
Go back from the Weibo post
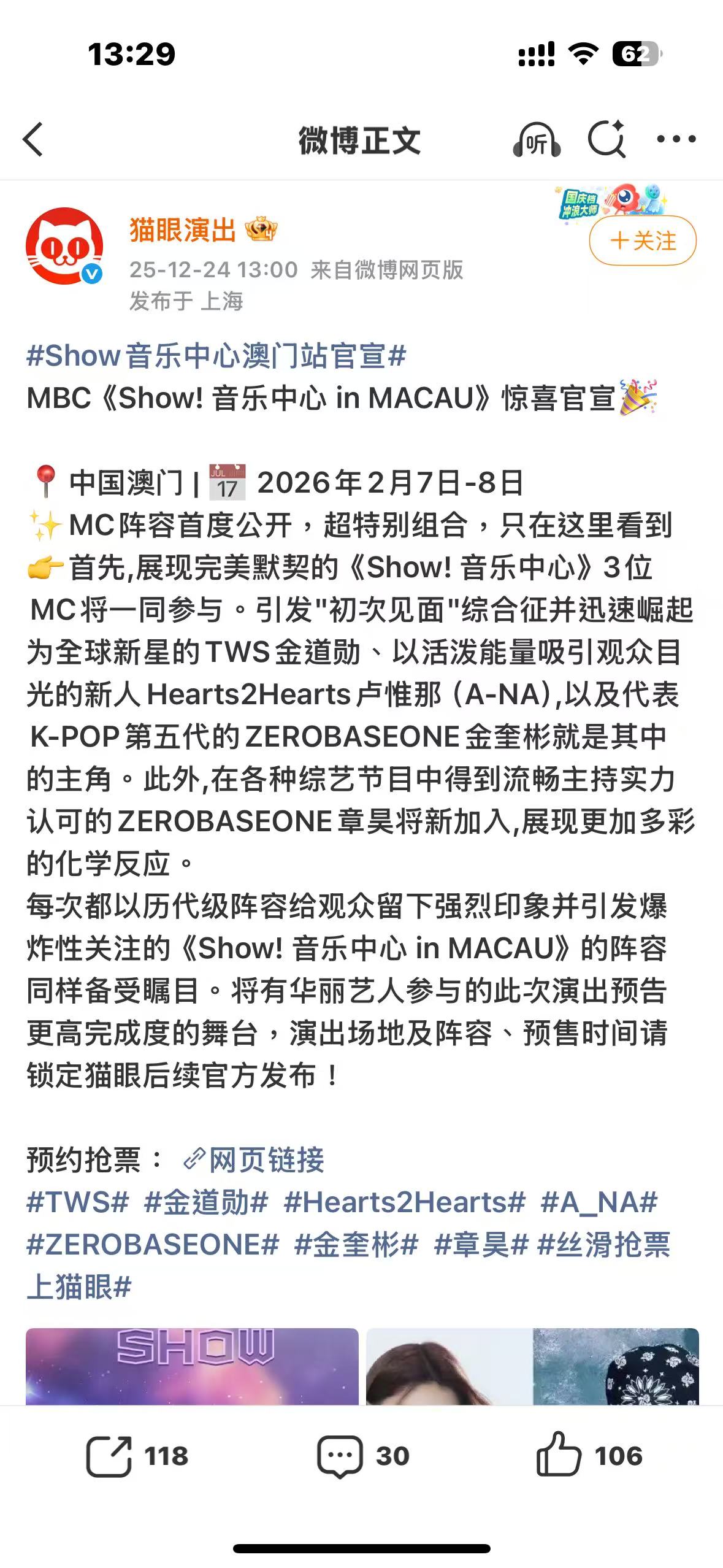click(x=34, y=140)
